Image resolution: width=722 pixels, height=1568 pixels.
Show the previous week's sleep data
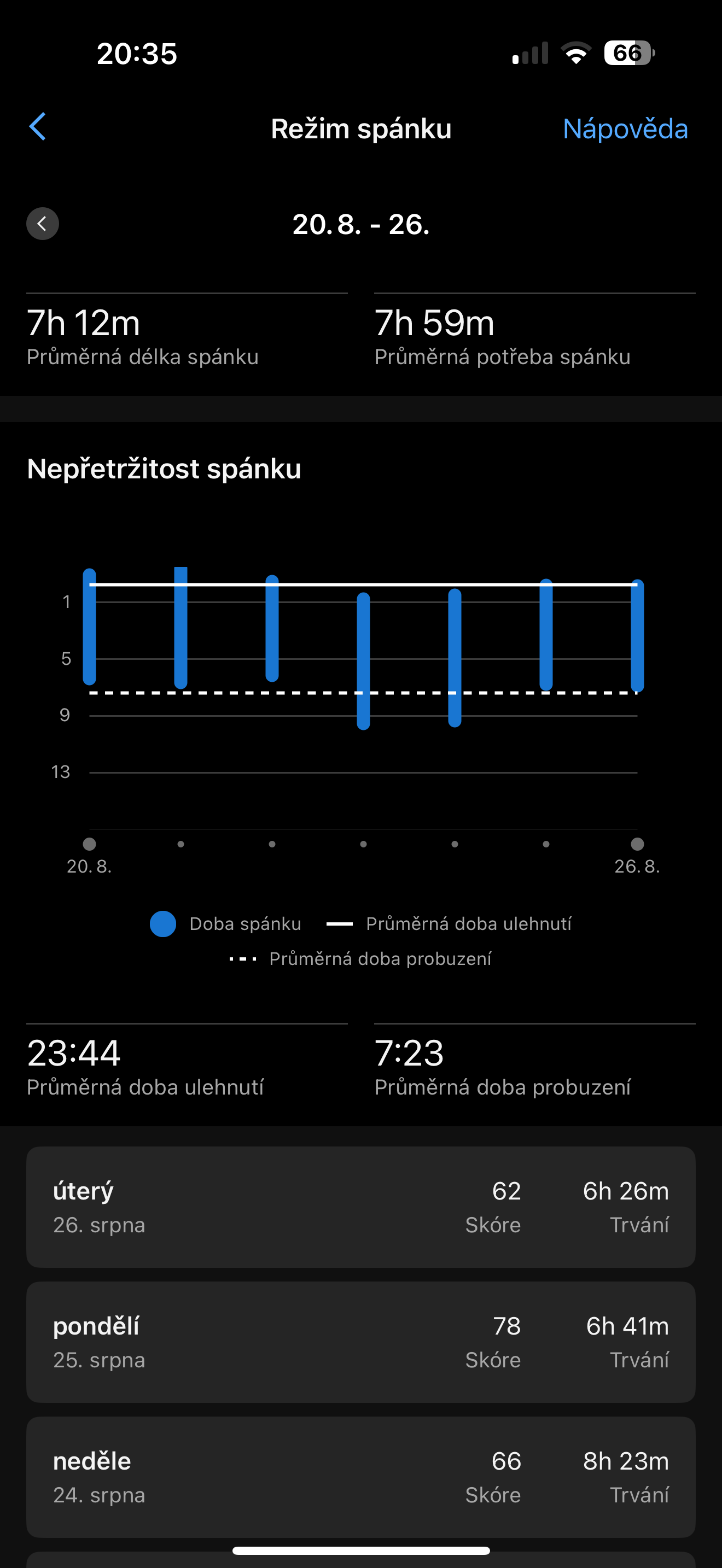42,224
